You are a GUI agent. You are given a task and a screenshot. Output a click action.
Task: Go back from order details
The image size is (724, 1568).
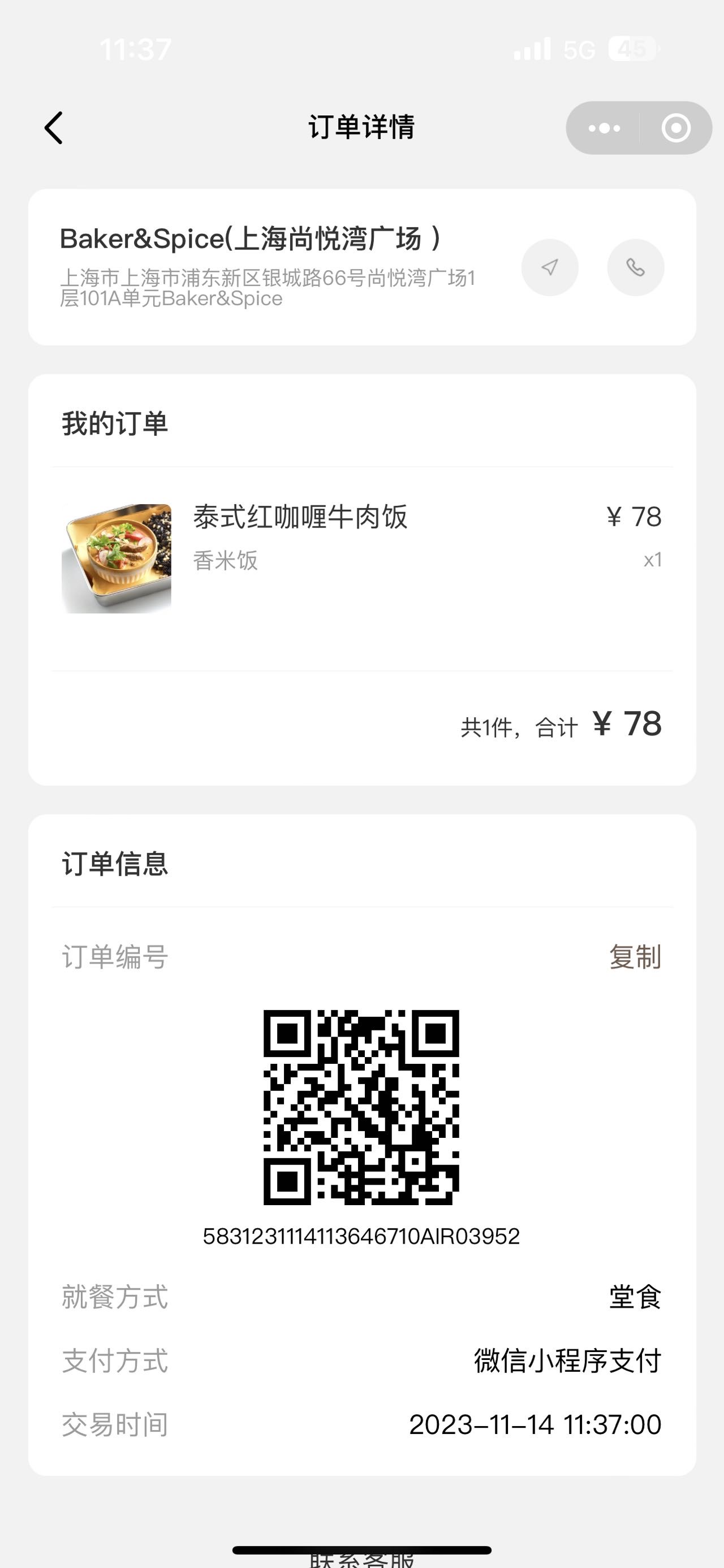(54, 128)
